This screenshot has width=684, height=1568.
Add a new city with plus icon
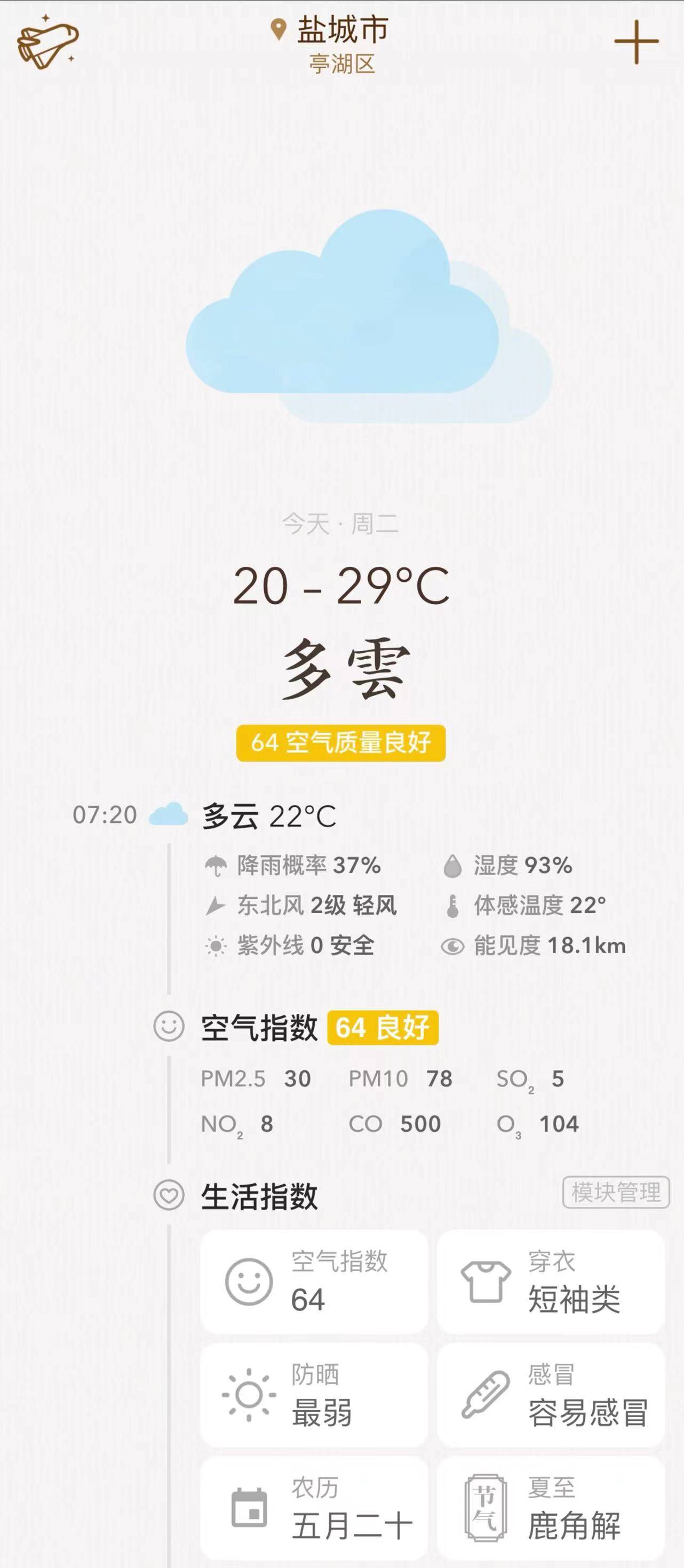(636, 42)
